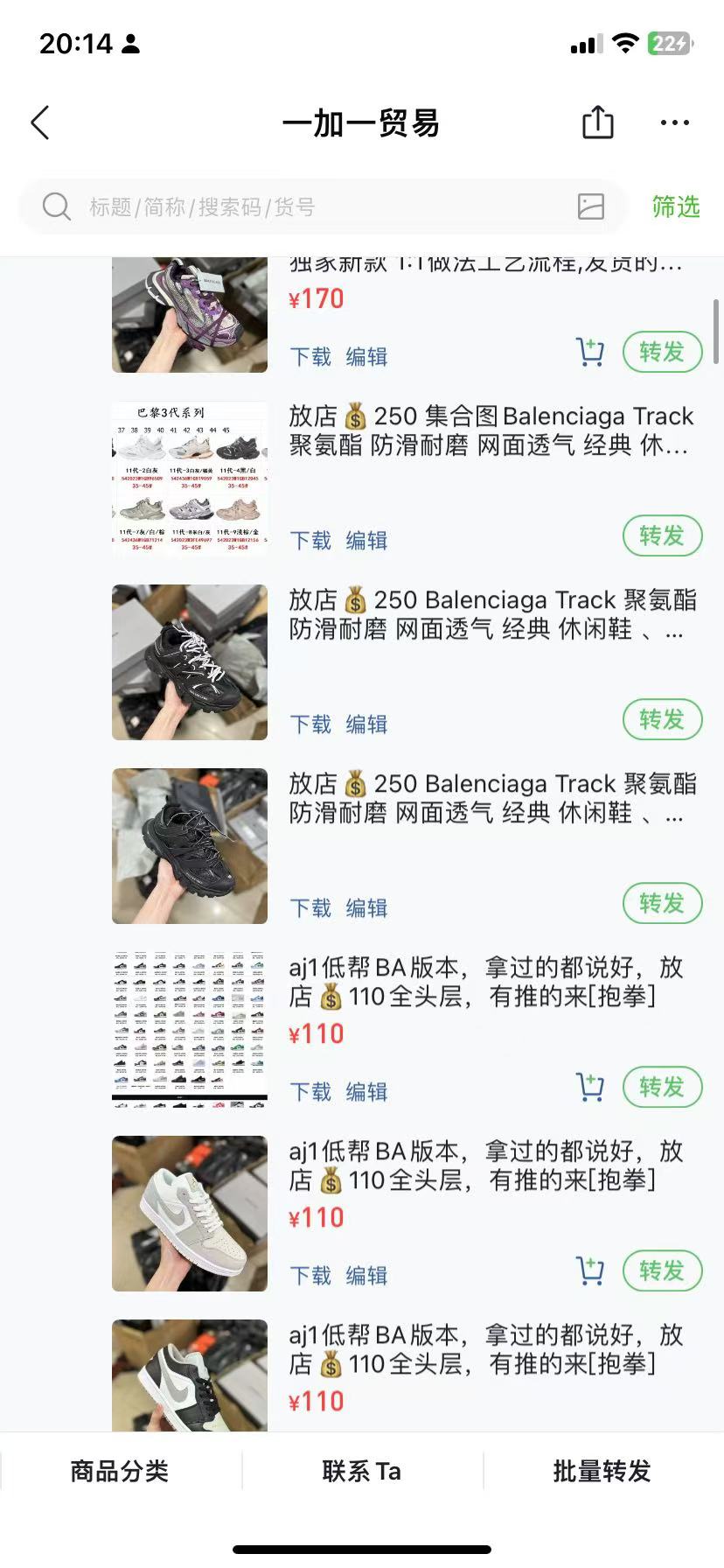The image size is (724, 1568).
Task: Add the aj1 size chart listing to cart
Action: [590, 1088]
